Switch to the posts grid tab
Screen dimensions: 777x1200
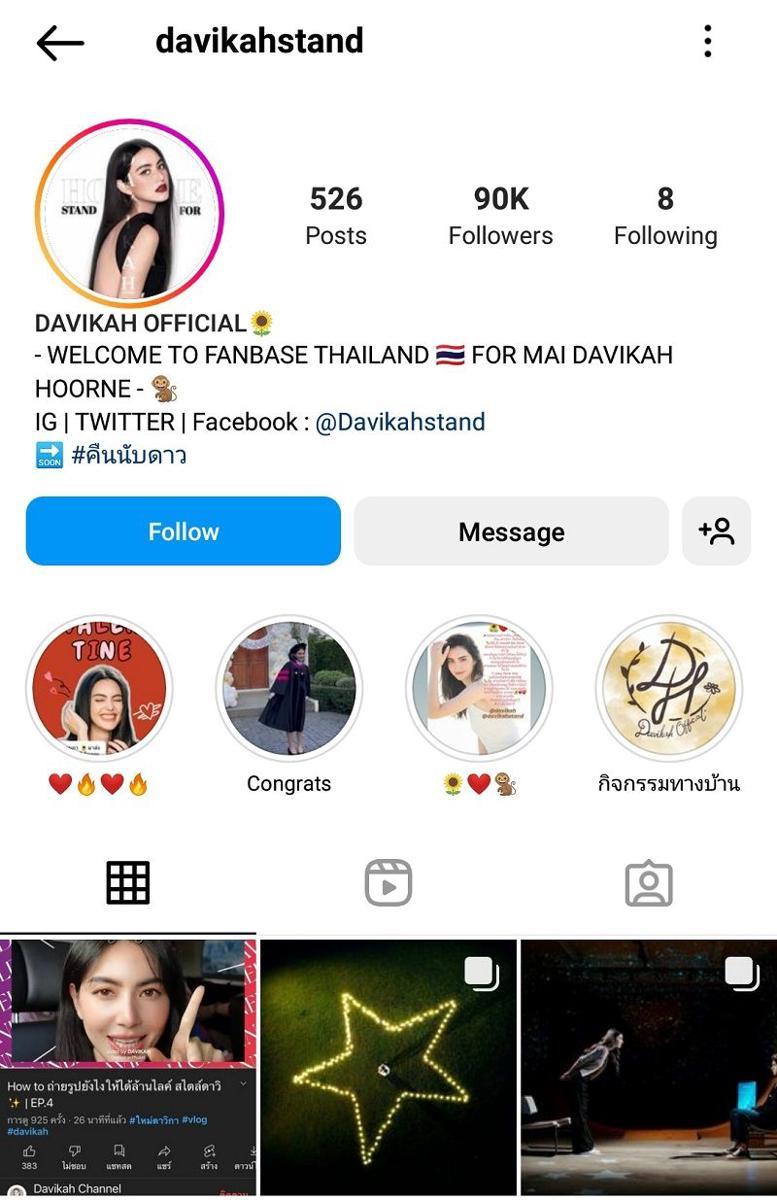click(128, 883)
